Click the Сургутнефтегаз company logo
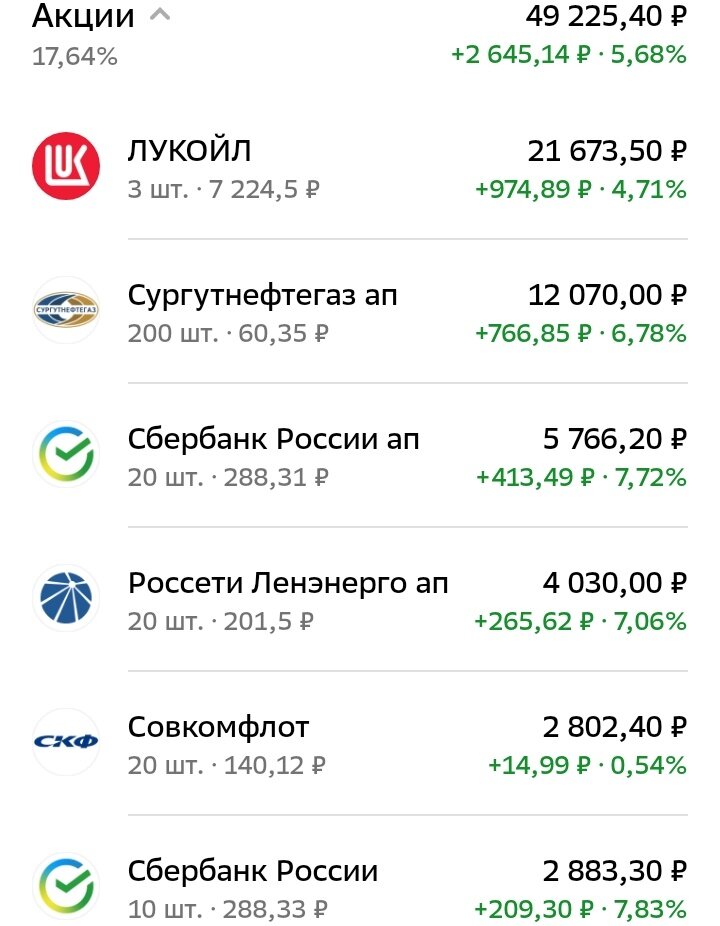 click(65, 308)
